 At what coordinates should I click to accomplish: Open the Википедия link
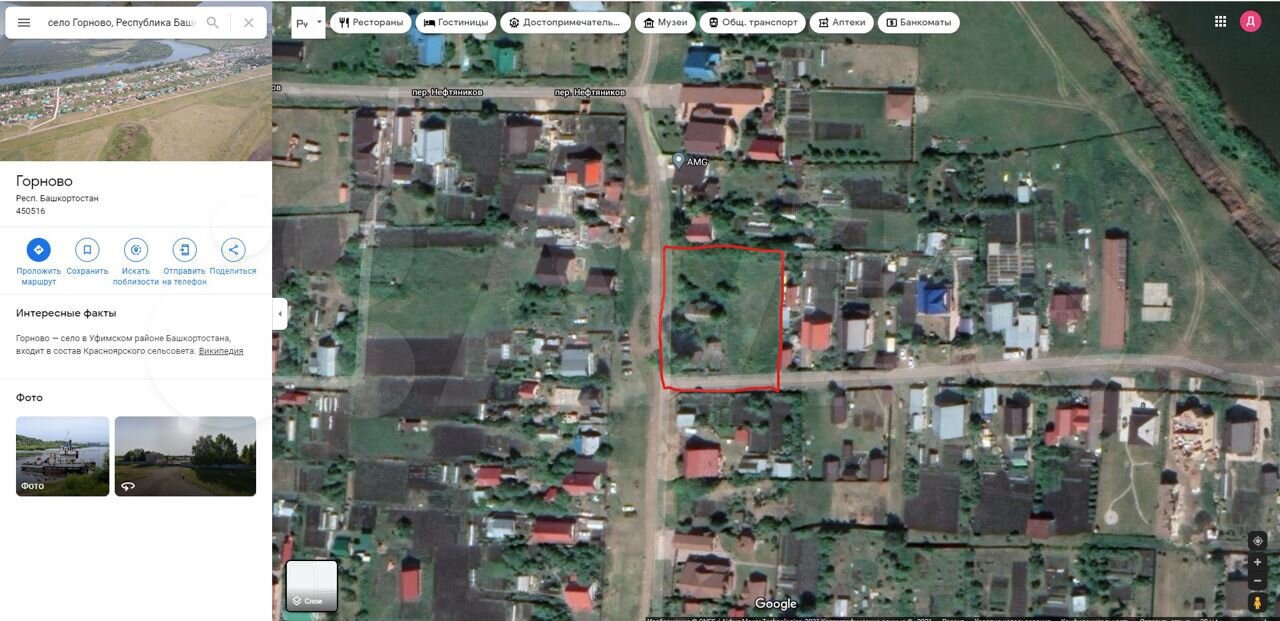click(221, 351)
